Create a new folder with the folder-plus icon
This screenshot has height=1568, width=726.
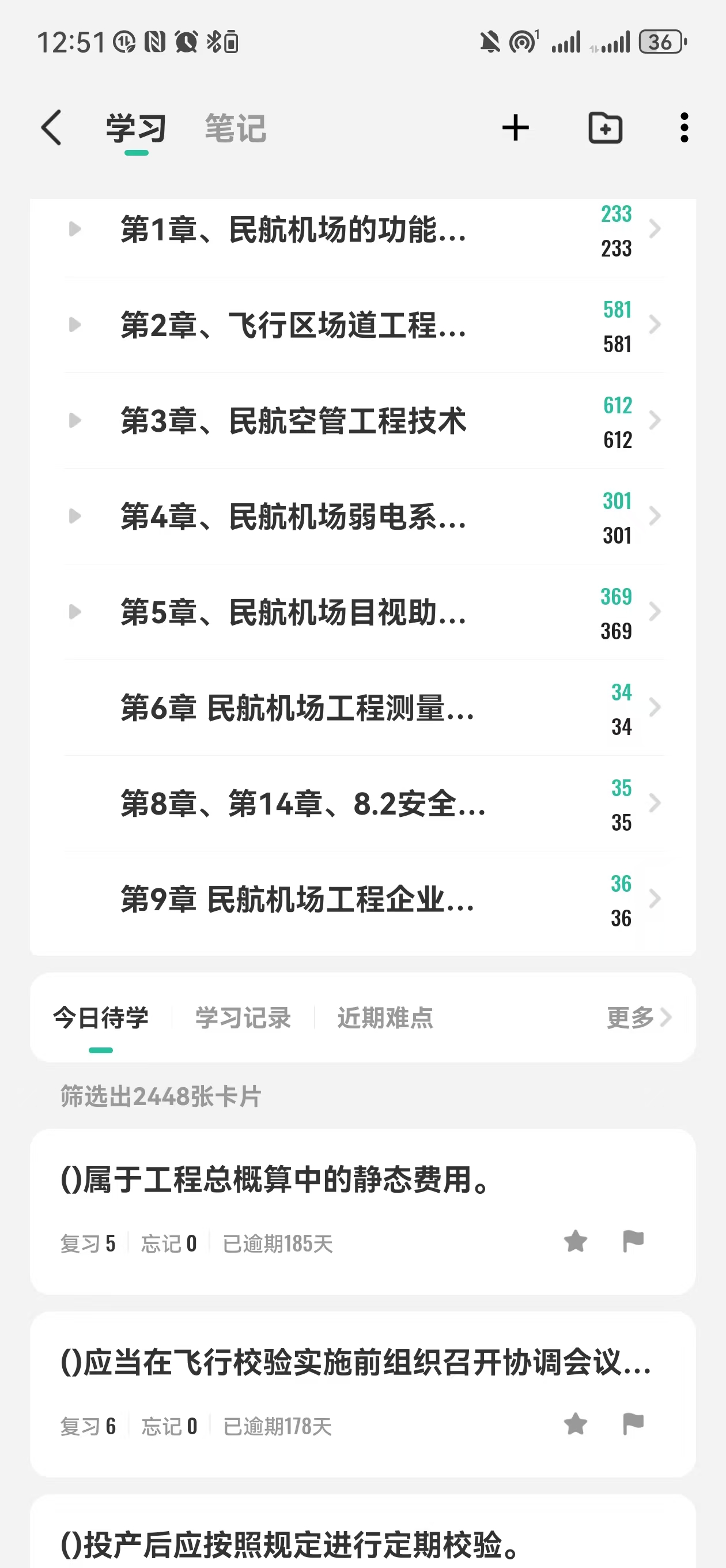606,128
